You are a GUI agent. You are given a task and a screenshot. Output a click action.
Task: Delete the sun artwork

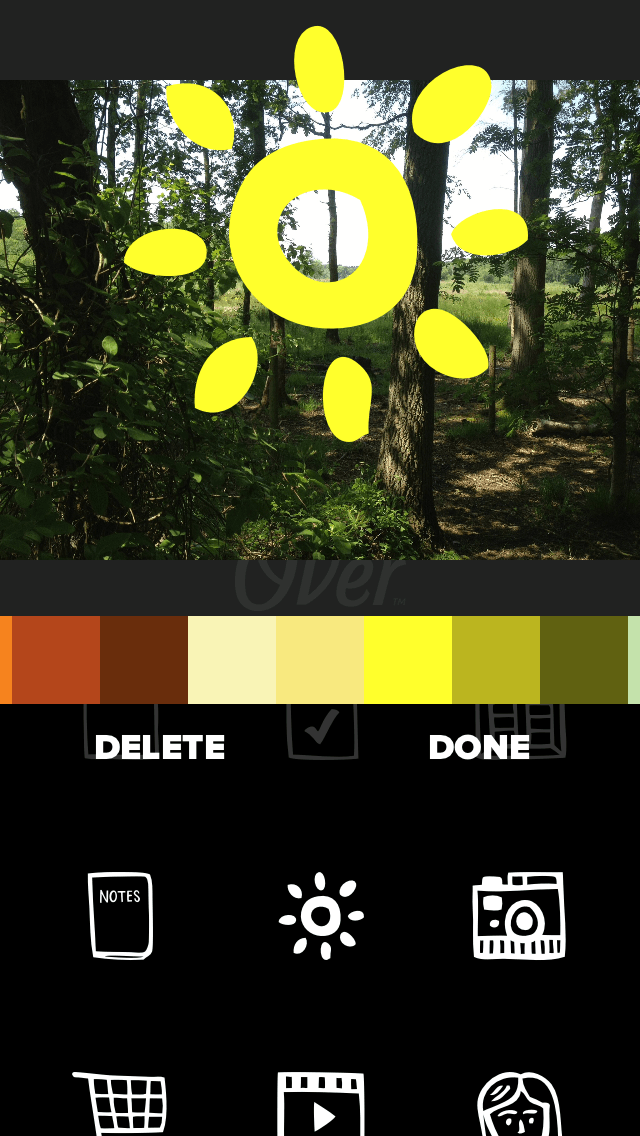point(159,748)
